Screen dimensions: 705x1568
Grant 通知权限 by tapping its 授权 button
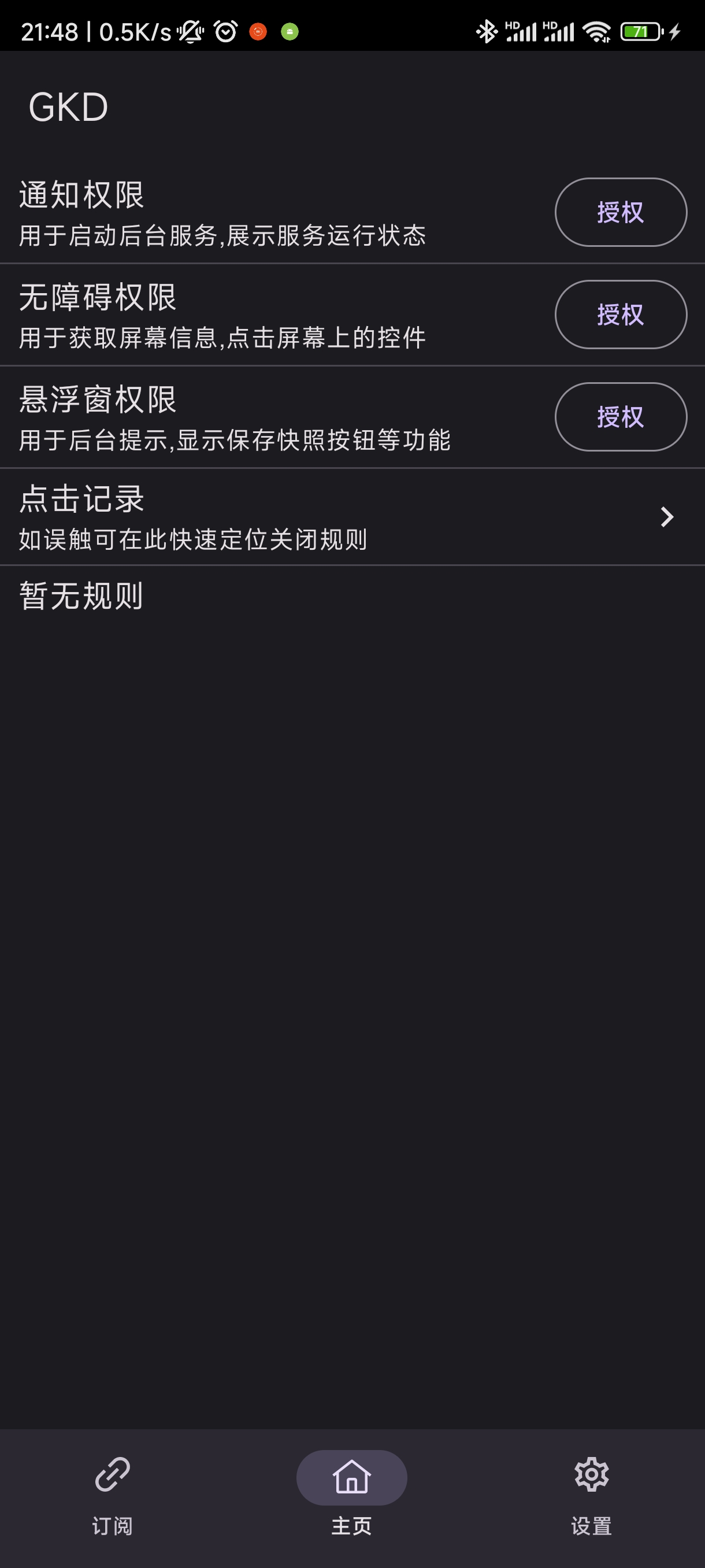click(620, 212)
